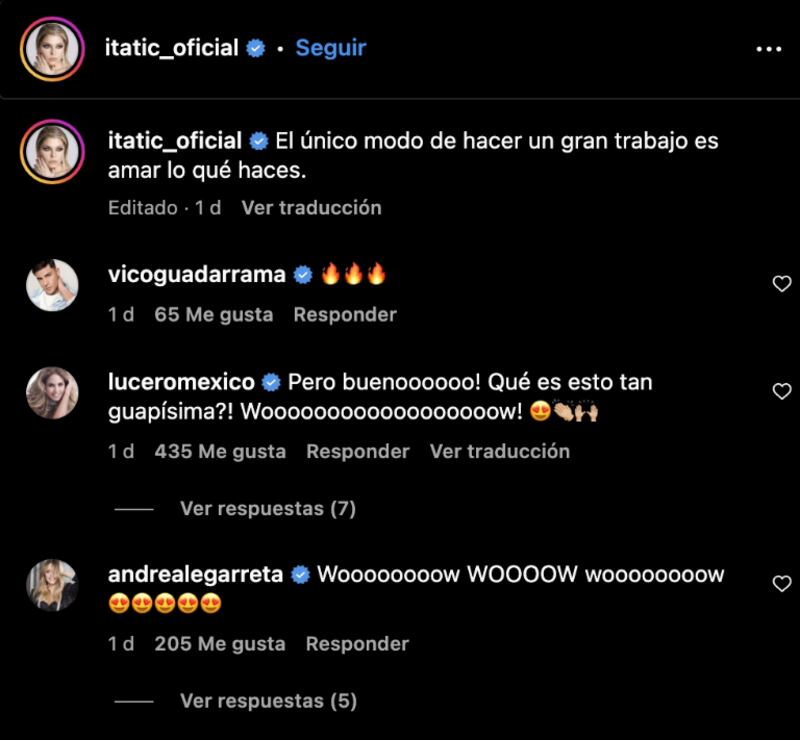
Task: View translation of itatic_oficial's caption
Action: pos(311,208)
